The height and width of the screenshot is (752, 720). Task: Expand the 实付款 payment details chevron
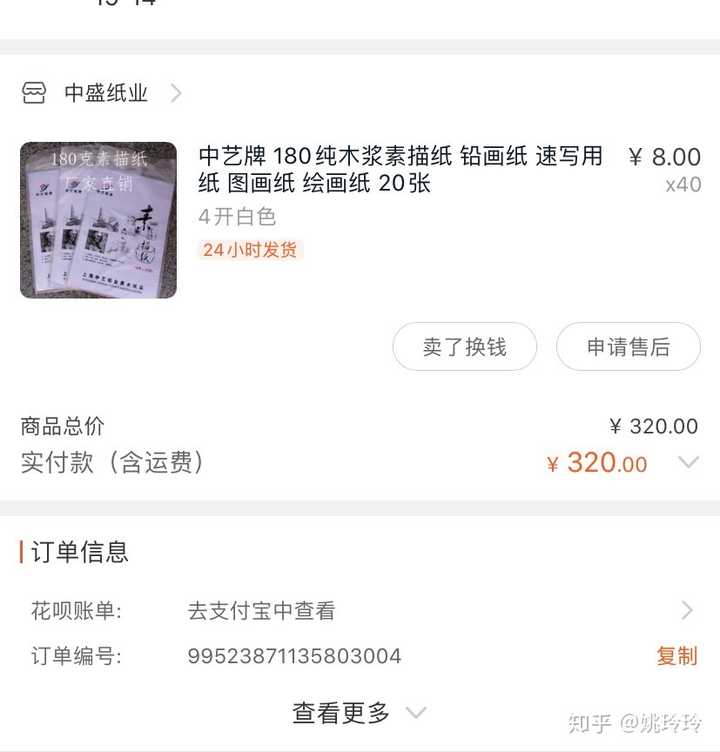coord(689,463)
